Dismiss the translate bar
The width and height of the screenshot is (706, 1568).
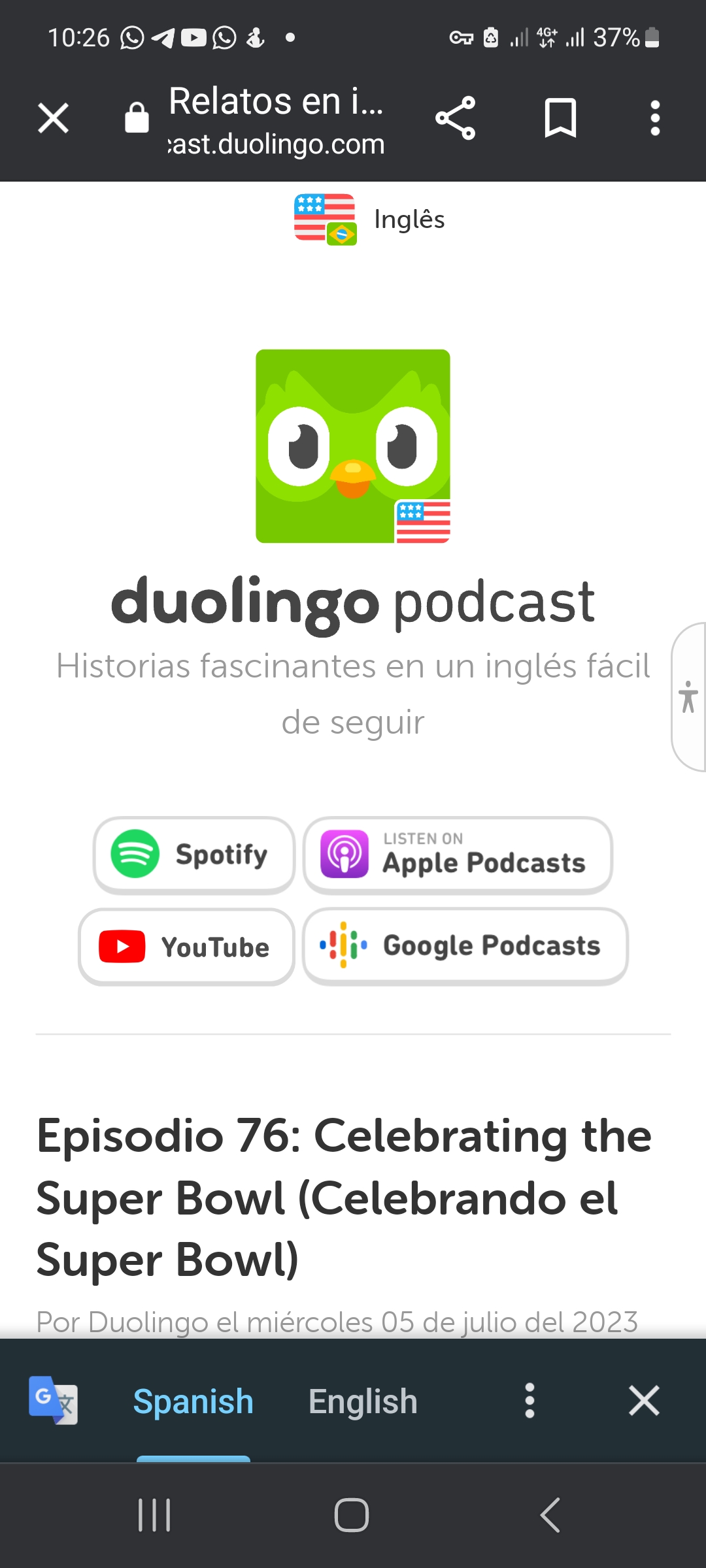[x=644, y=1401]
